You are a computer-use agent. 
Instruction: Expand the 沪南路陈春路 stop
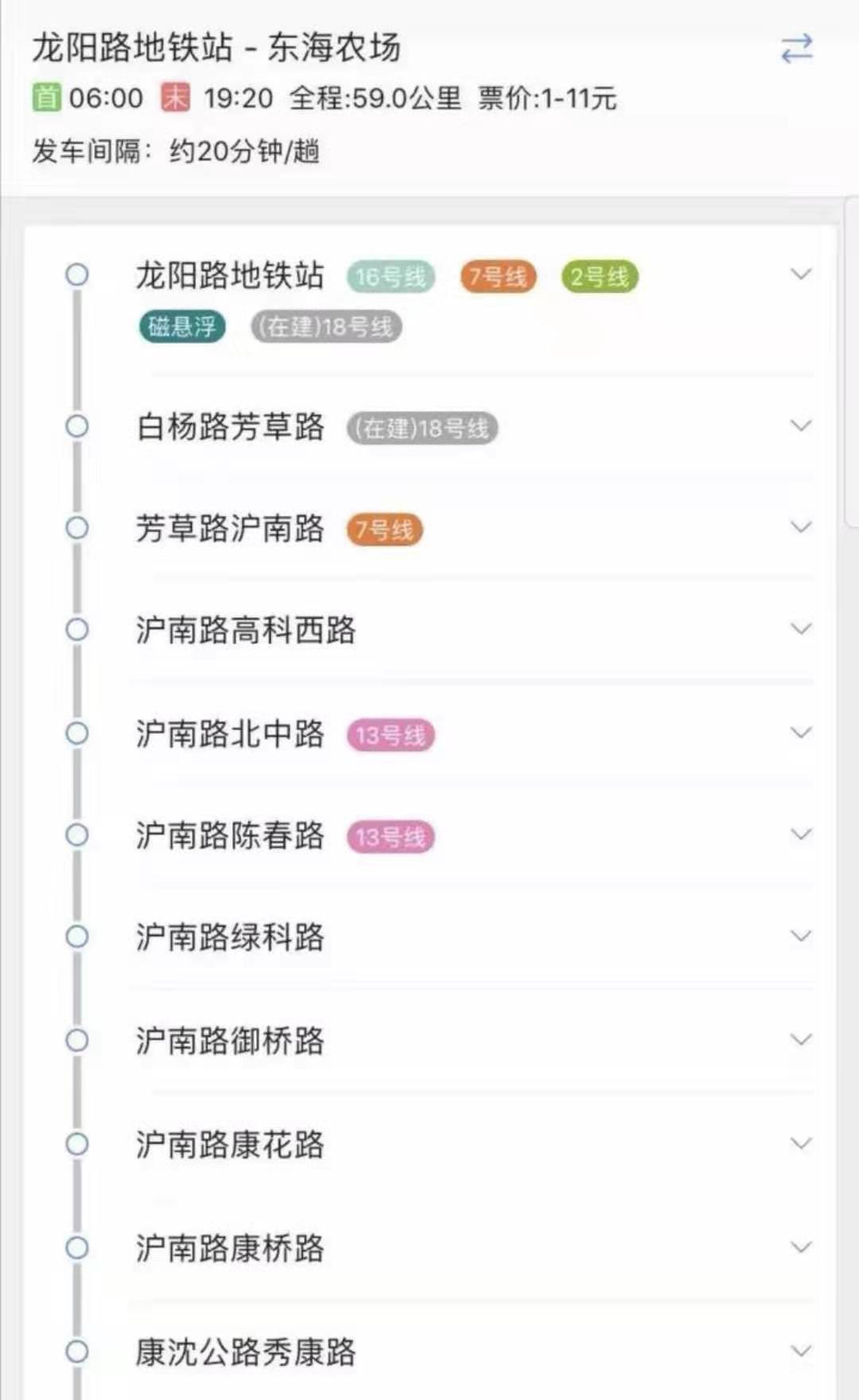(800, 834)
